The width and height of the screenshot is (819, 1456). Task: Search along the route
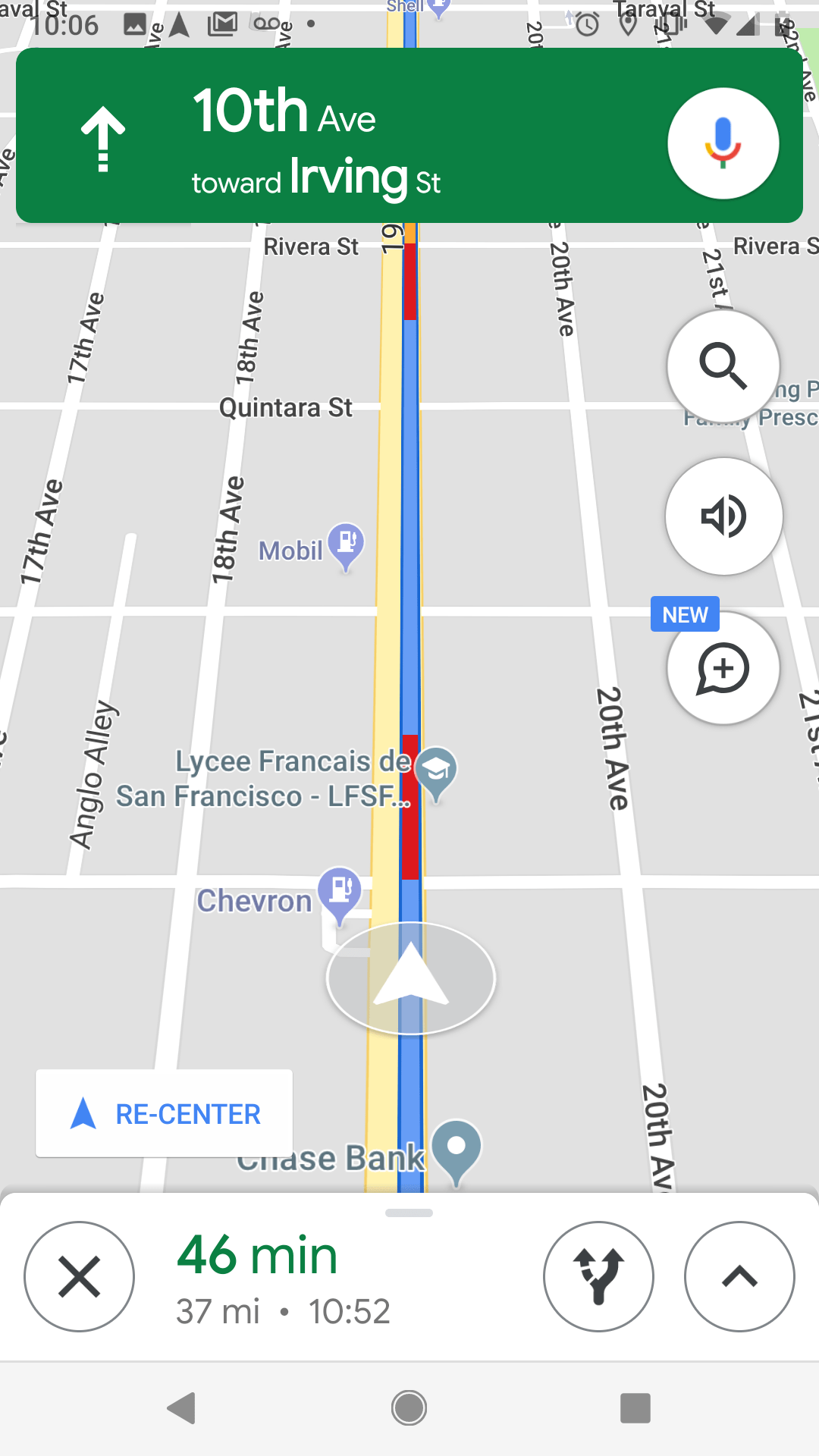(x=723, y=366)
